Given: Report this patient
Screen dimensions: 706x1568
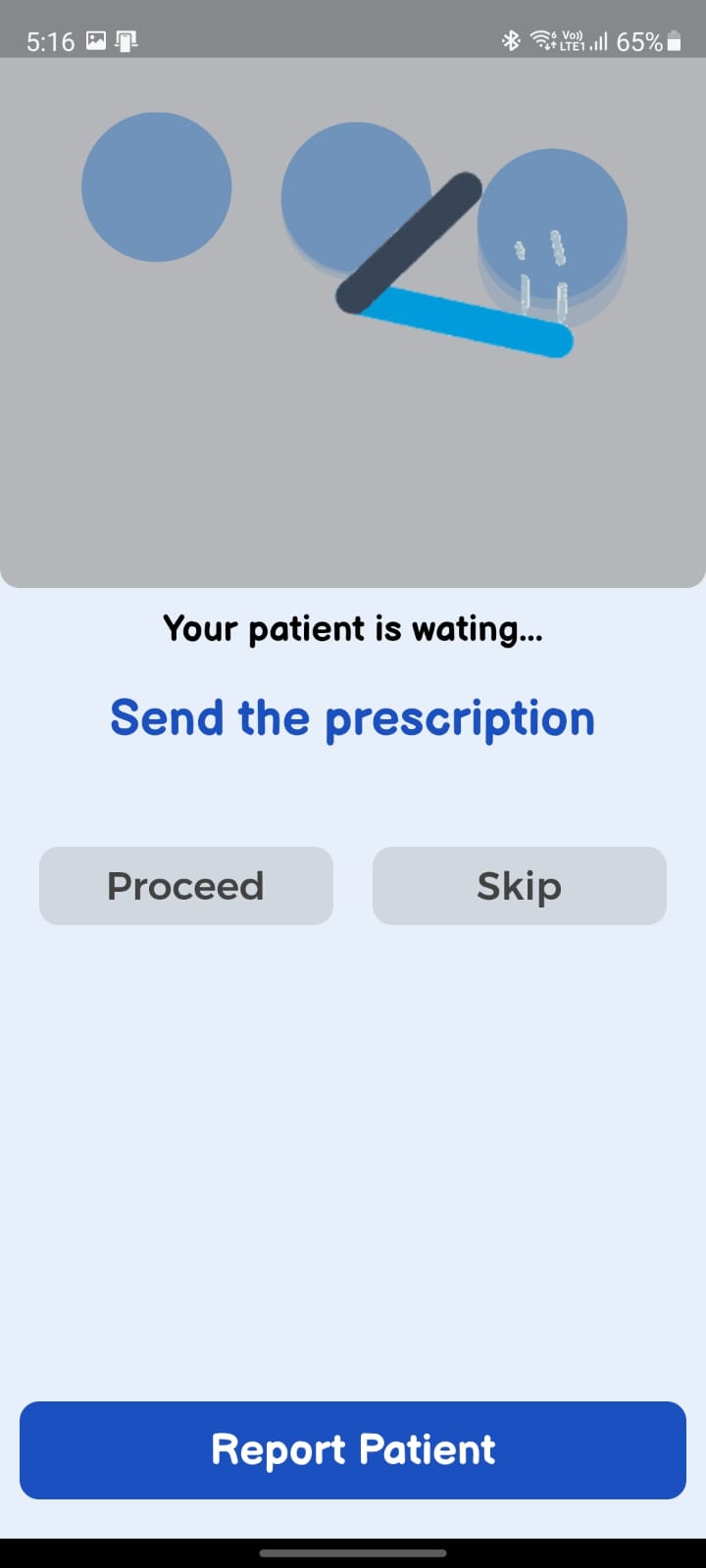Looking at the screenshot, I should coord(353,1450).
